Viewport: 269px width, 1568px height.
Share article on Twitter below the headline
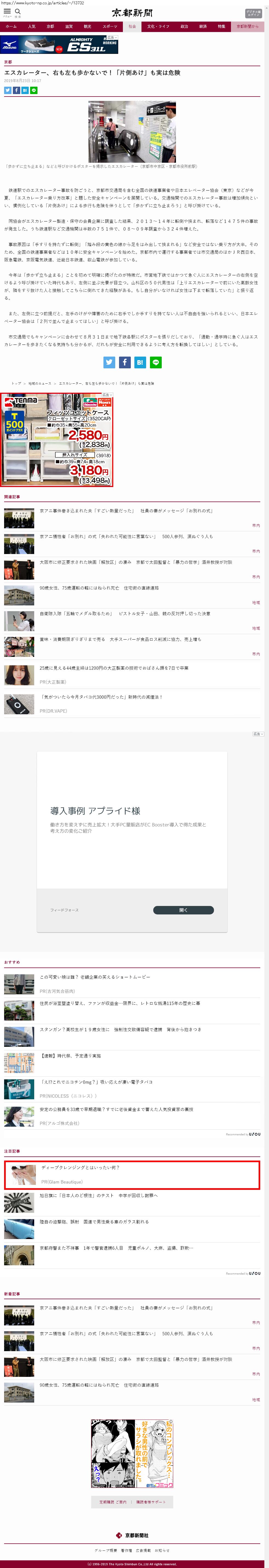(x=8, y=90)
